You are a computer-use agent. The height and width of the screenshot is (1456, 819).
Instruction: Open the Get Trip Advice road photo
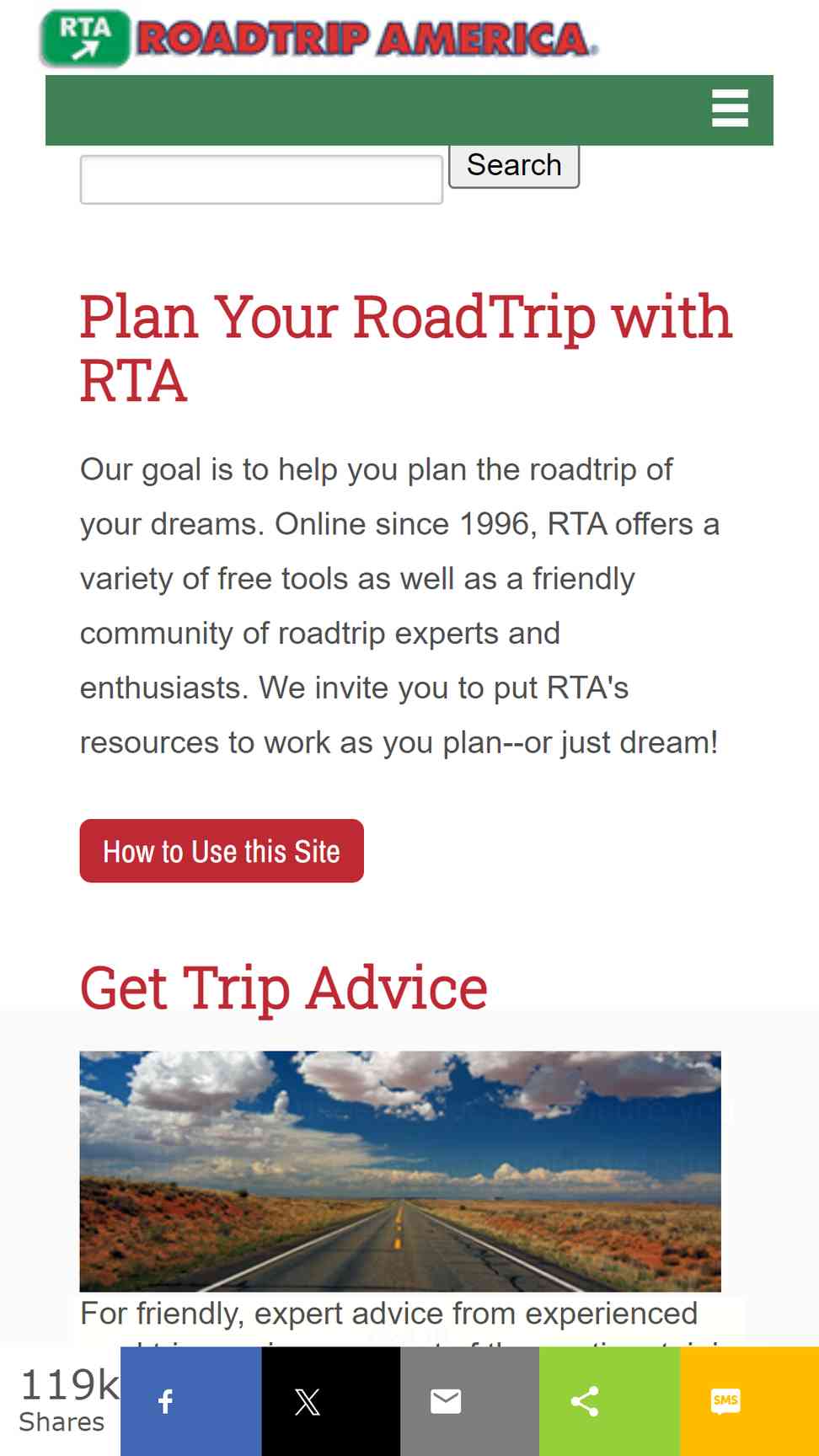pyautogui.click(x=400, y=1171)
